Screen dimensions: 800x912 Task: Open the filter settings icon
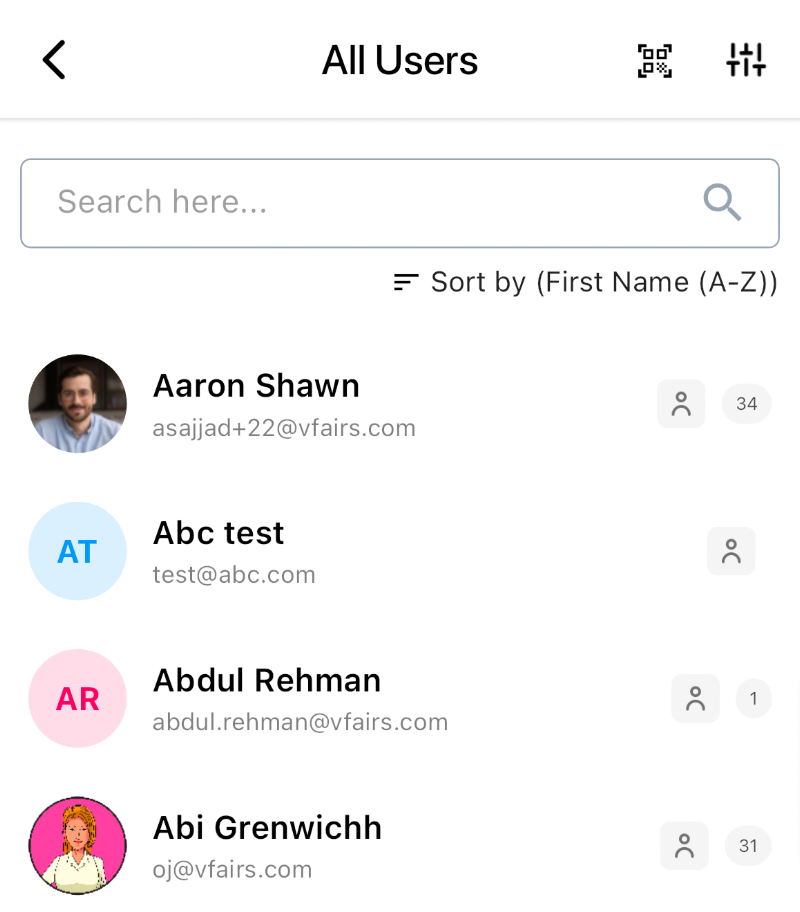tap(746, 60)
